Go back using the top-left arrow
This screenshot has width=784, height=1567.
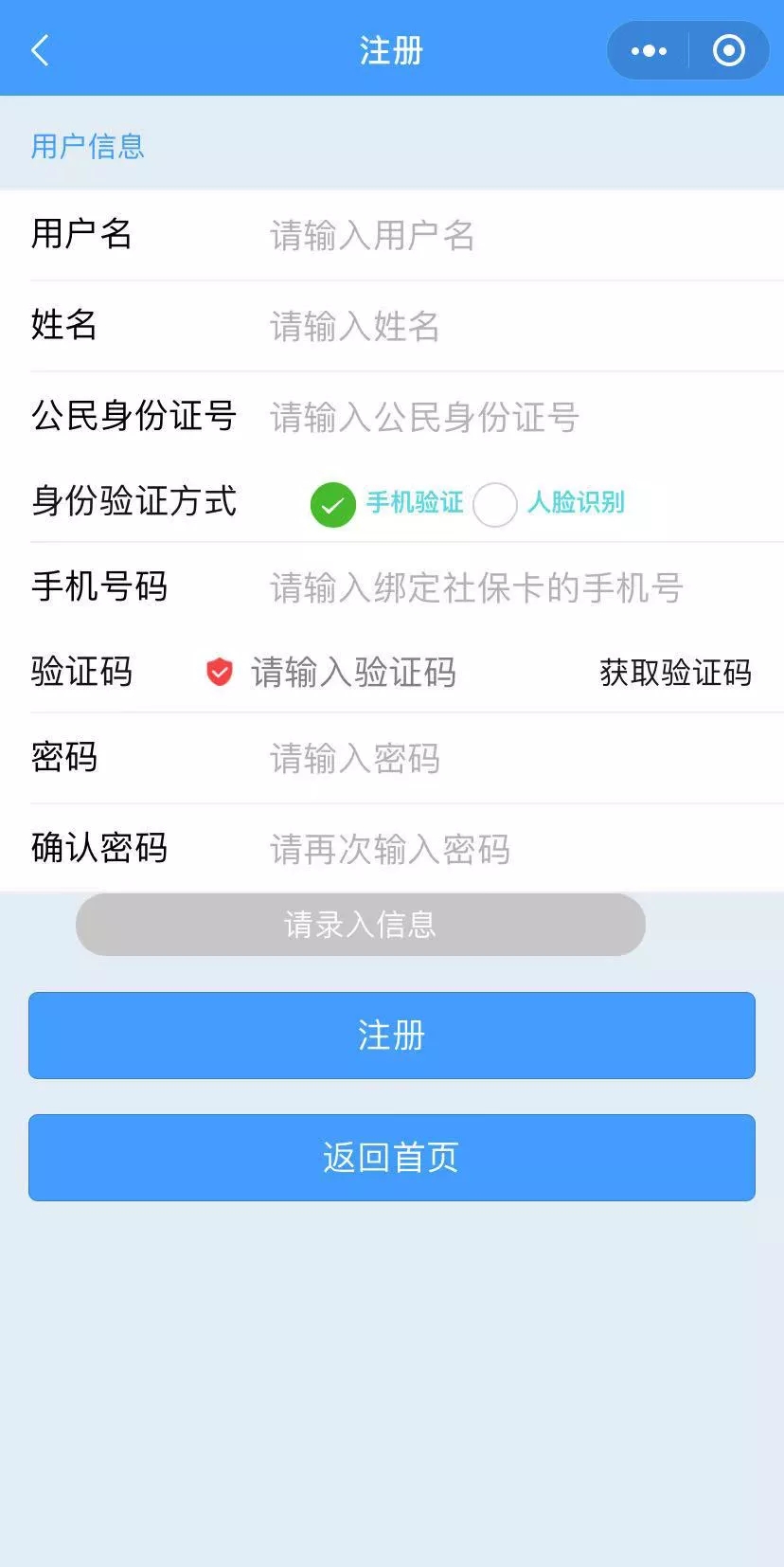tap(40, 50)
